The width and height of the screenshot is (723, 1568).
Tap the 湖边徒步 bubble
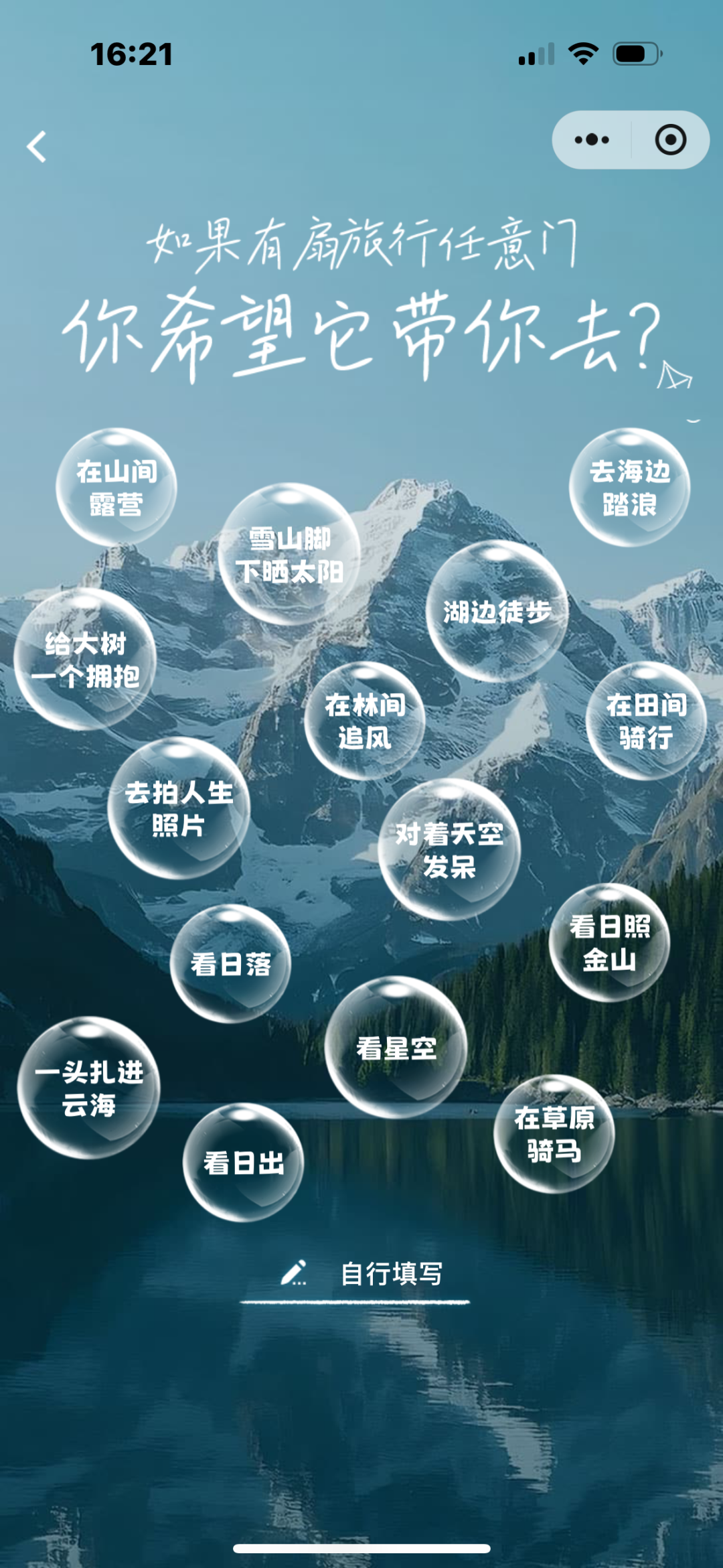coord(497,612)
